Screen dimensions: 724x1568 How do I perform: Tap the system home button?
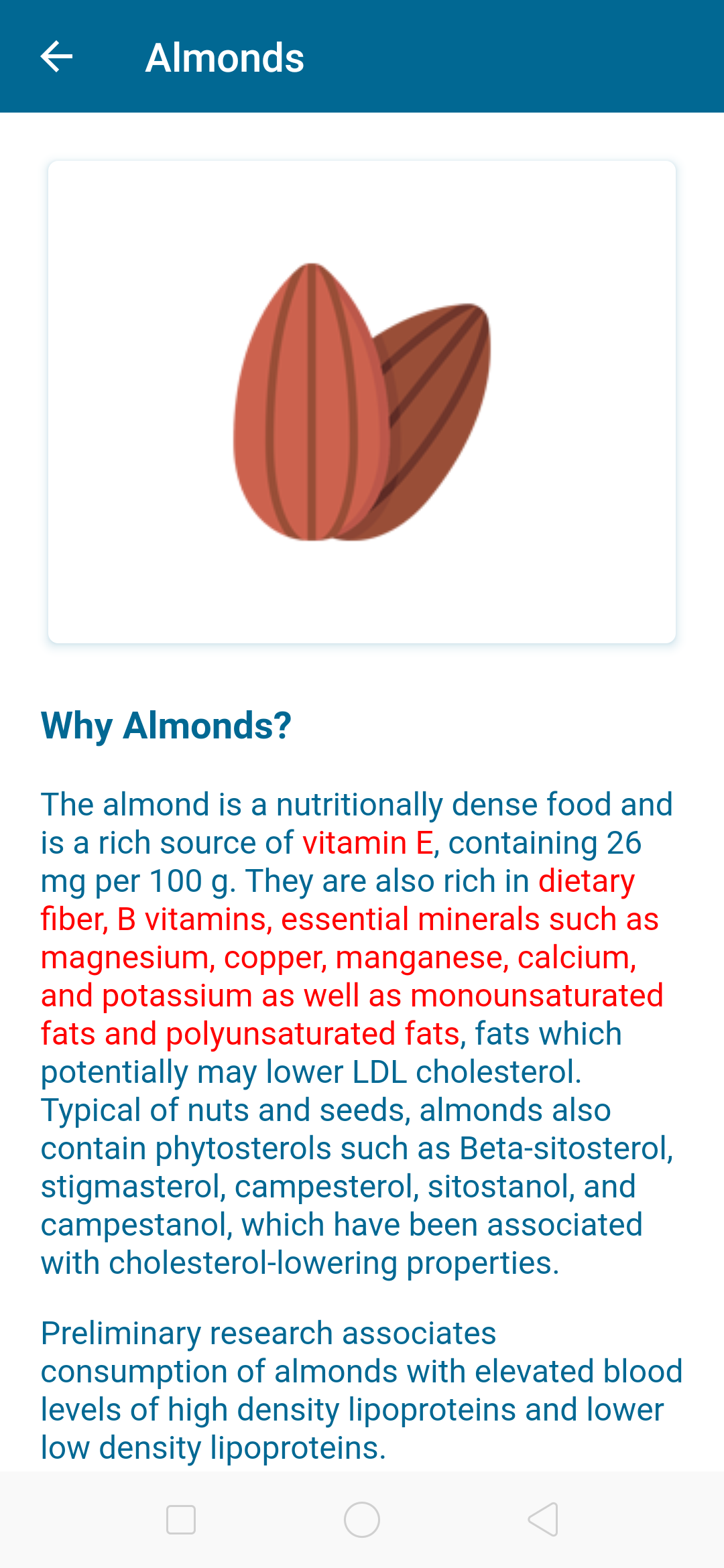click(362, 1519)
